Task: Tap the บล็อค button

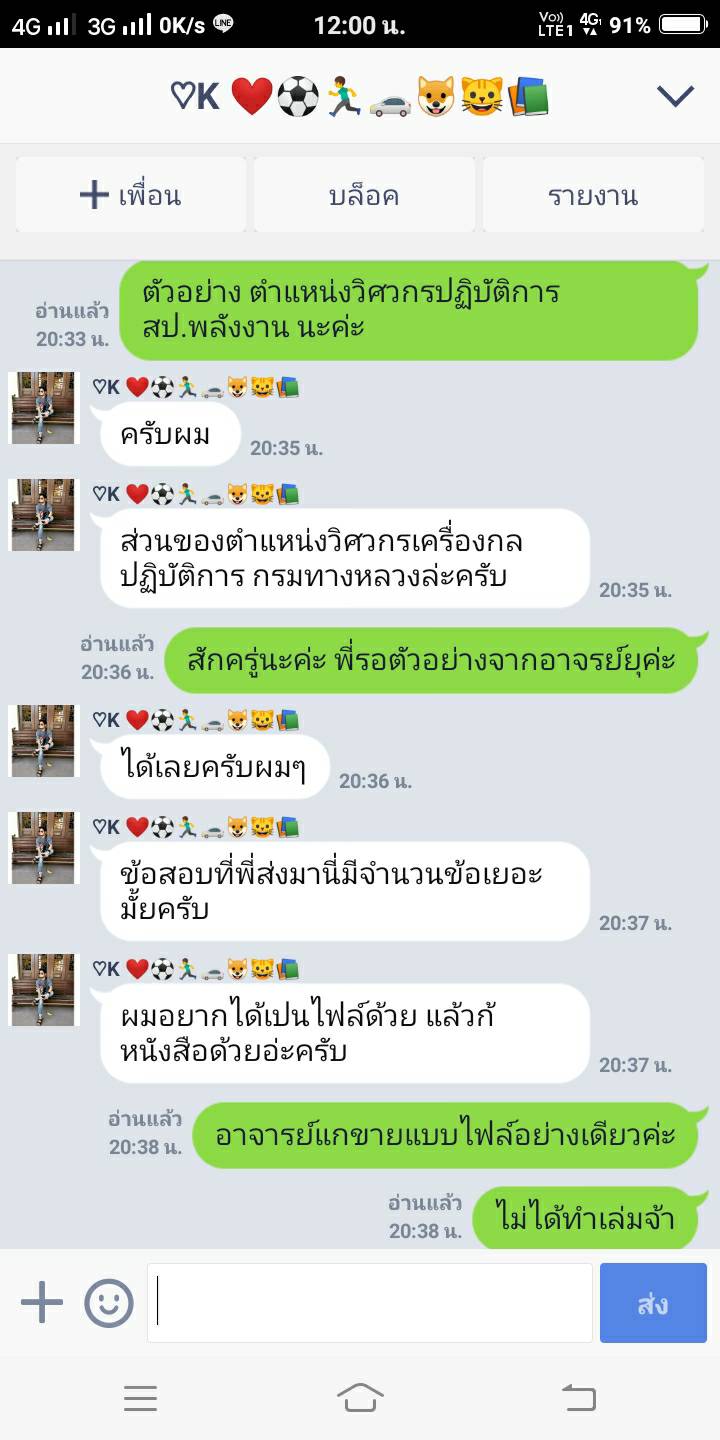Action: point(363,195)
